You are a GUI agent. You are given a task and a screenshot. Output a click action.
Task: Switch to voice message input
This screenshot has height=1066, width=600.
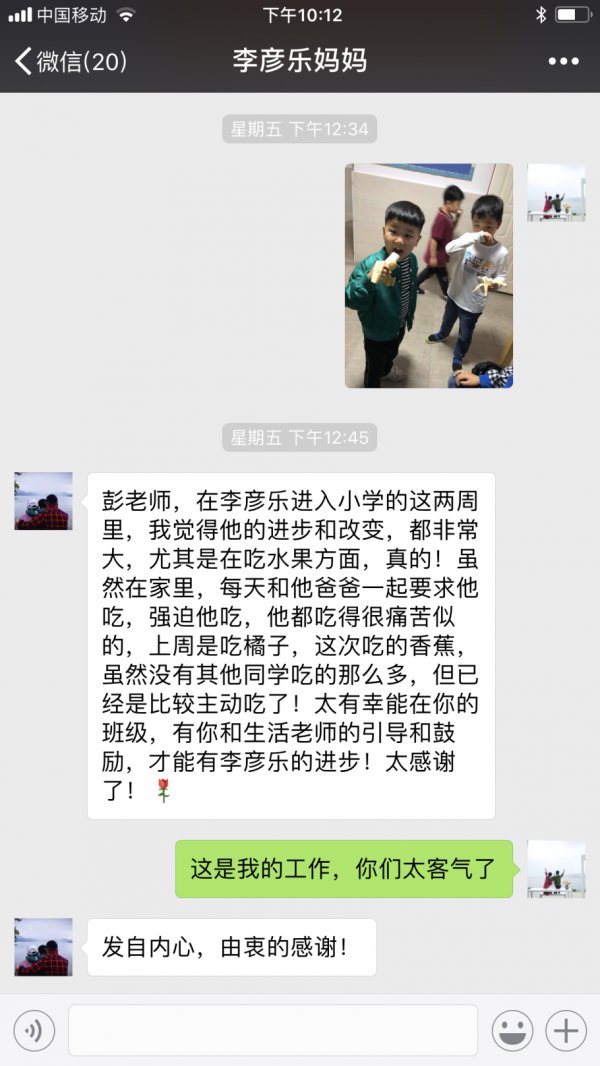click(34, 1030)
